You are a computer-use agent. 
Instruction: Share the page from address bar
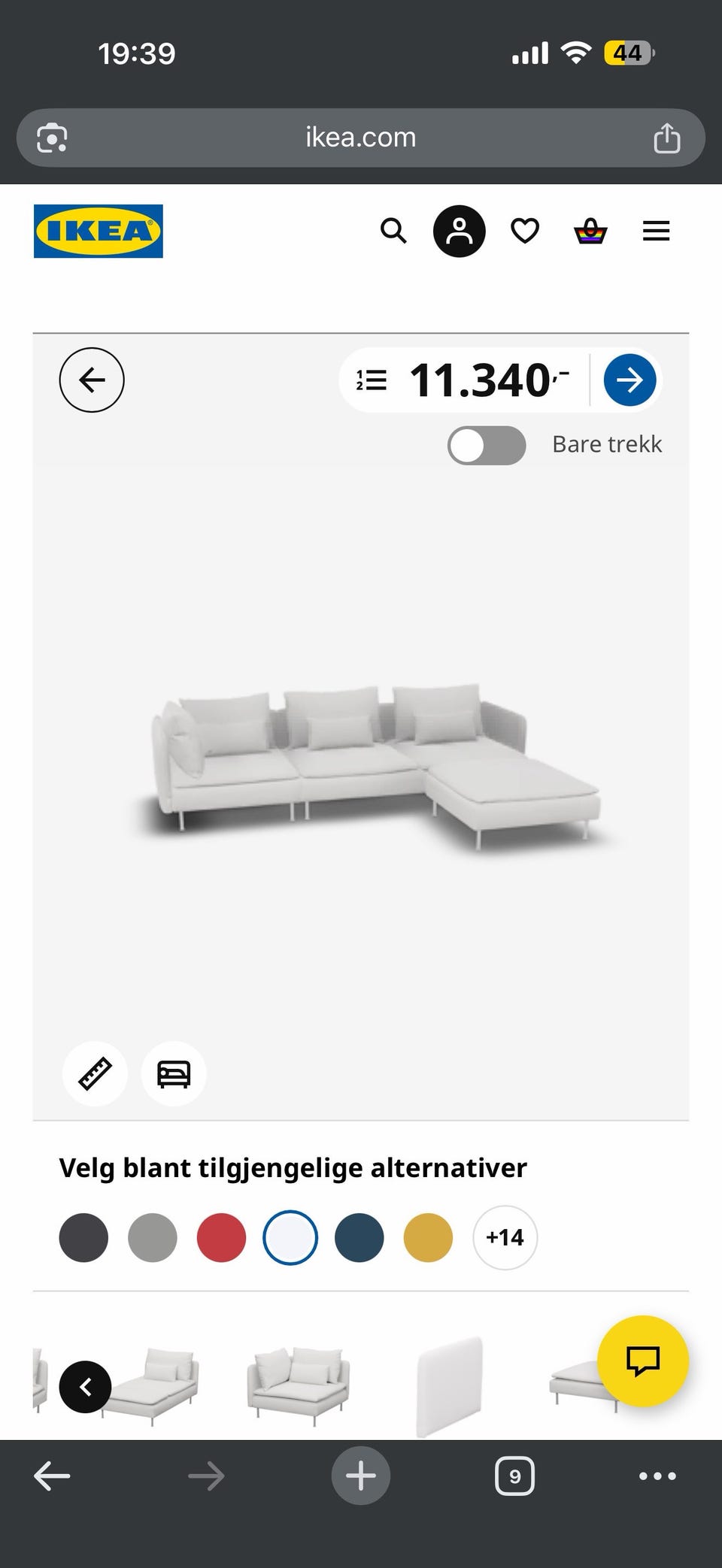(x=667, y=138)
